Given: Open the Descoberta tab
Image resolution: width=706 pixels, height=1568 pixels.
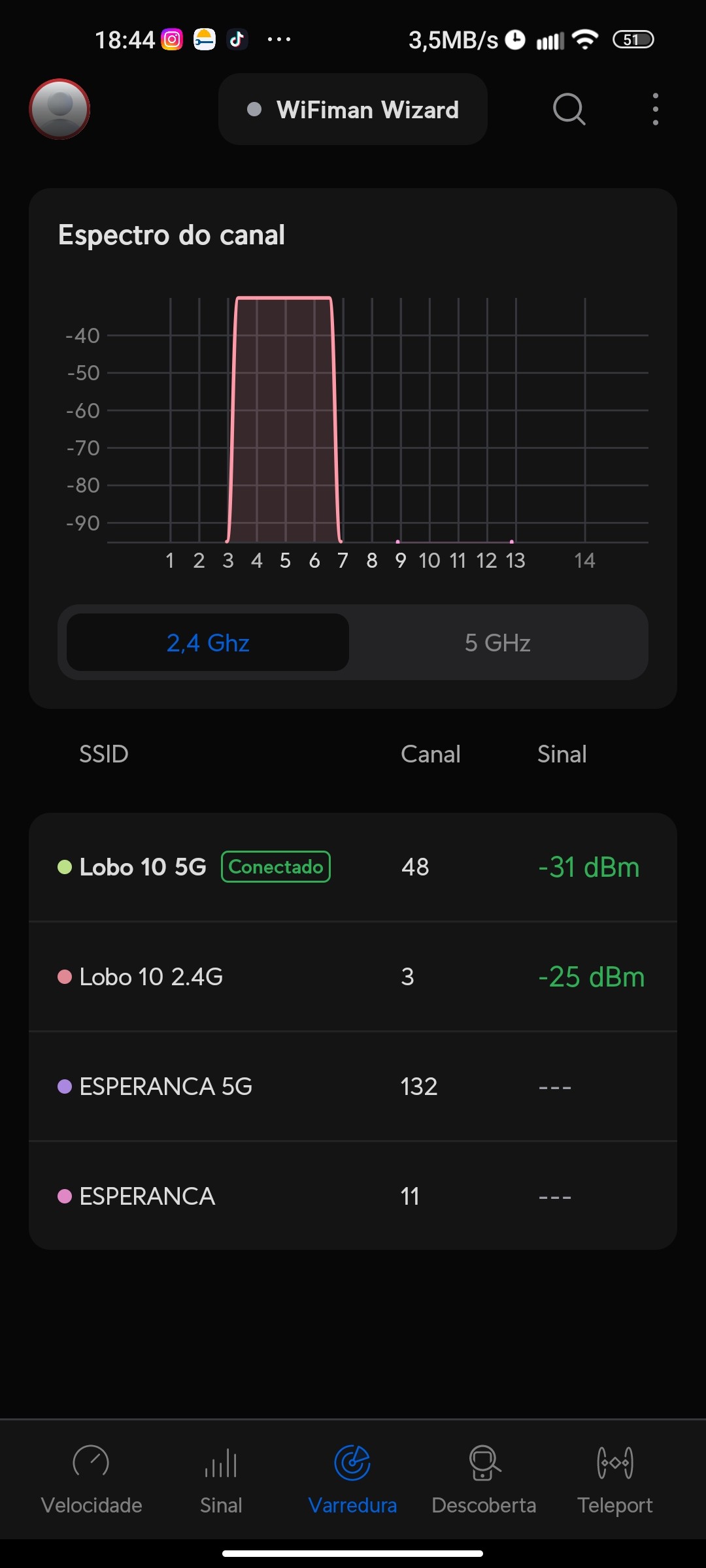Looking at the screenshot, I should (484, 1478).
